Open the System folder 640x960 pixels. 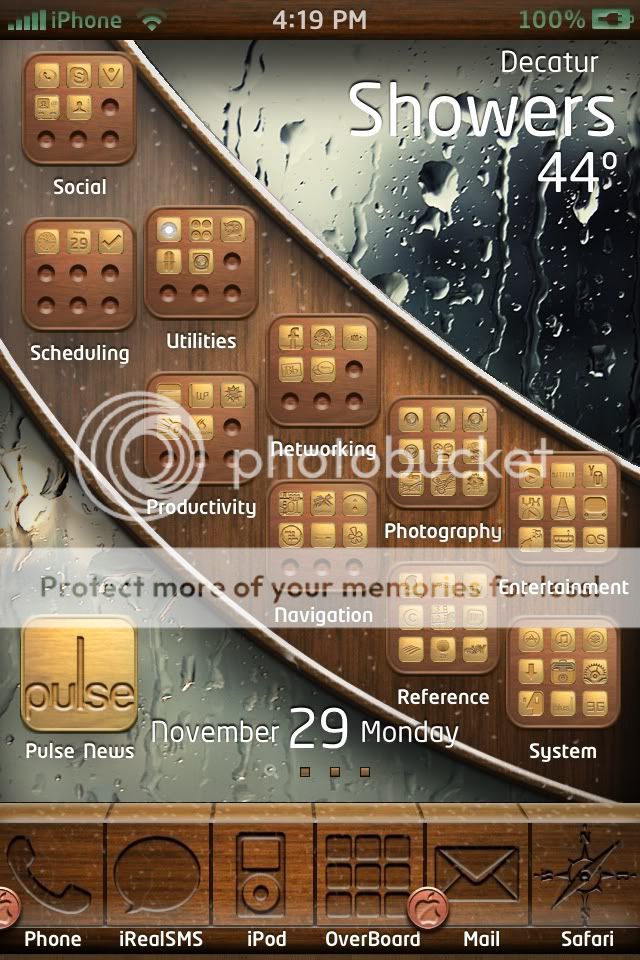pyautogui.click(x=563, y=673)
